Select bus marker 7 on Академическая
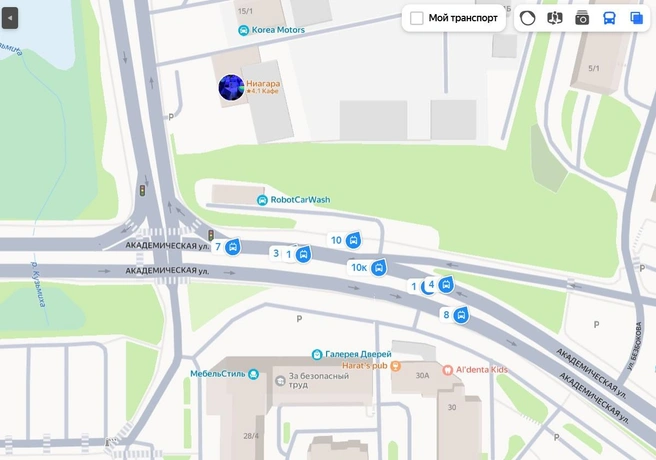Image resolution: width=656 pixels, height=460 pixels. (232, 247)
